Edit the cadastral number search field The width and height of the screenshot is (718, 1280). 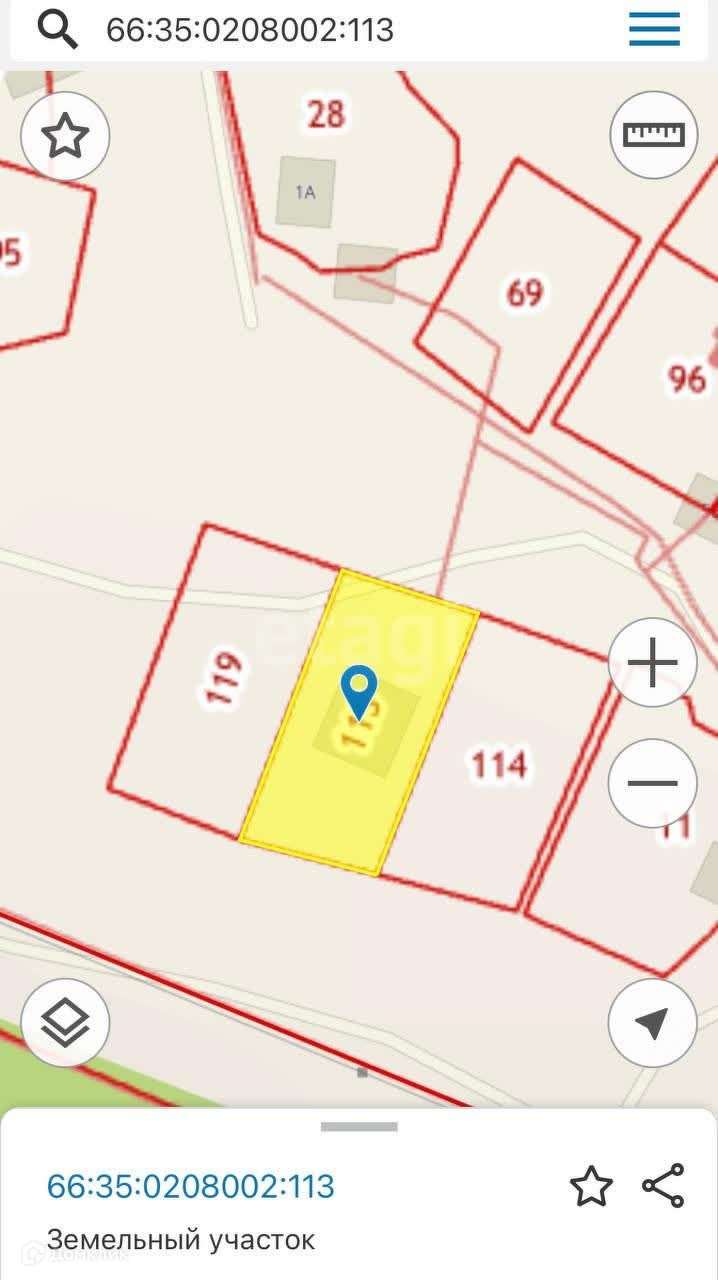(x=250, y=31)
